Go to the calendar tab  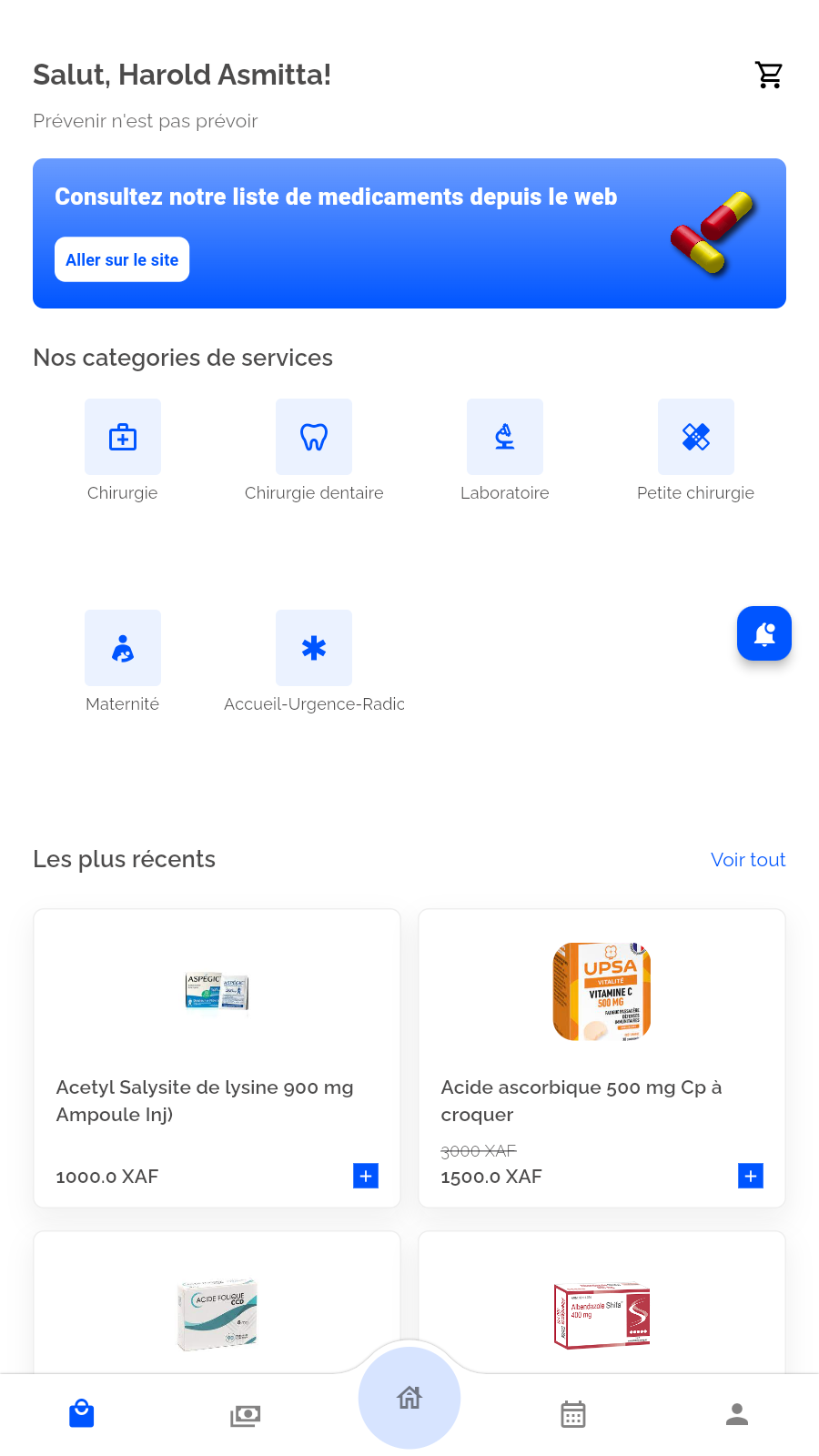pos(573,1415)
